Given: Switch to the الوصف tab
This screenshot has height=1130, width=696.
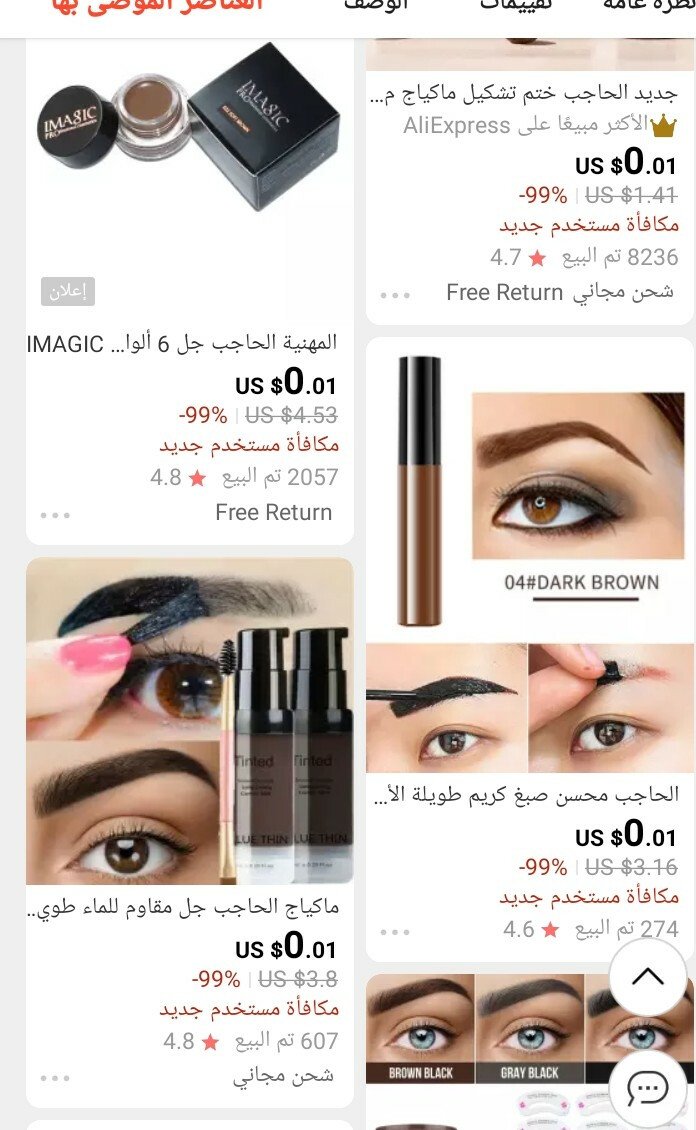Looking at the screenshot, I should pyautogui.click(x=376, y=6).
